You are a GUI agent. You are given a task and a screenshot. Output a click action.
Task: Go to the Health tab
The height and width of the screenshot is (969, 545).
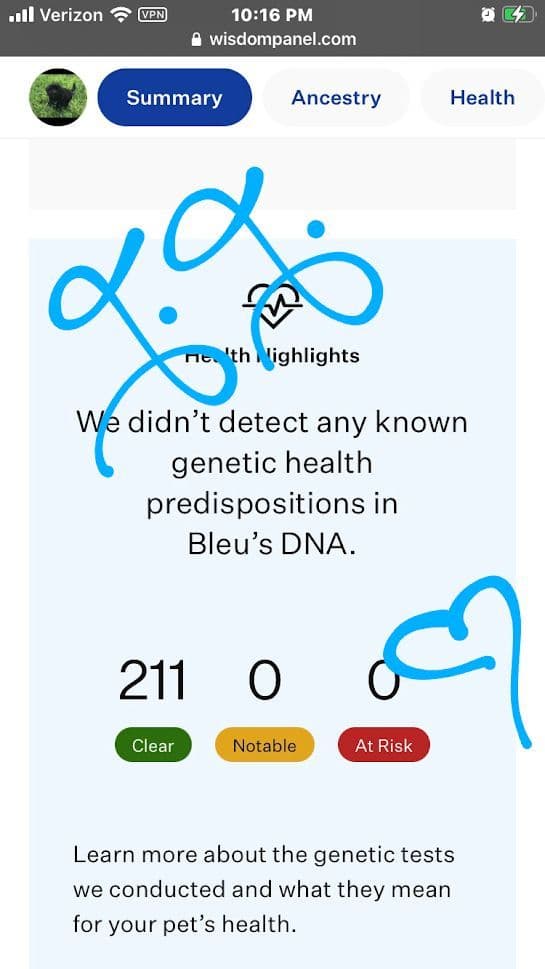[482, 98]
